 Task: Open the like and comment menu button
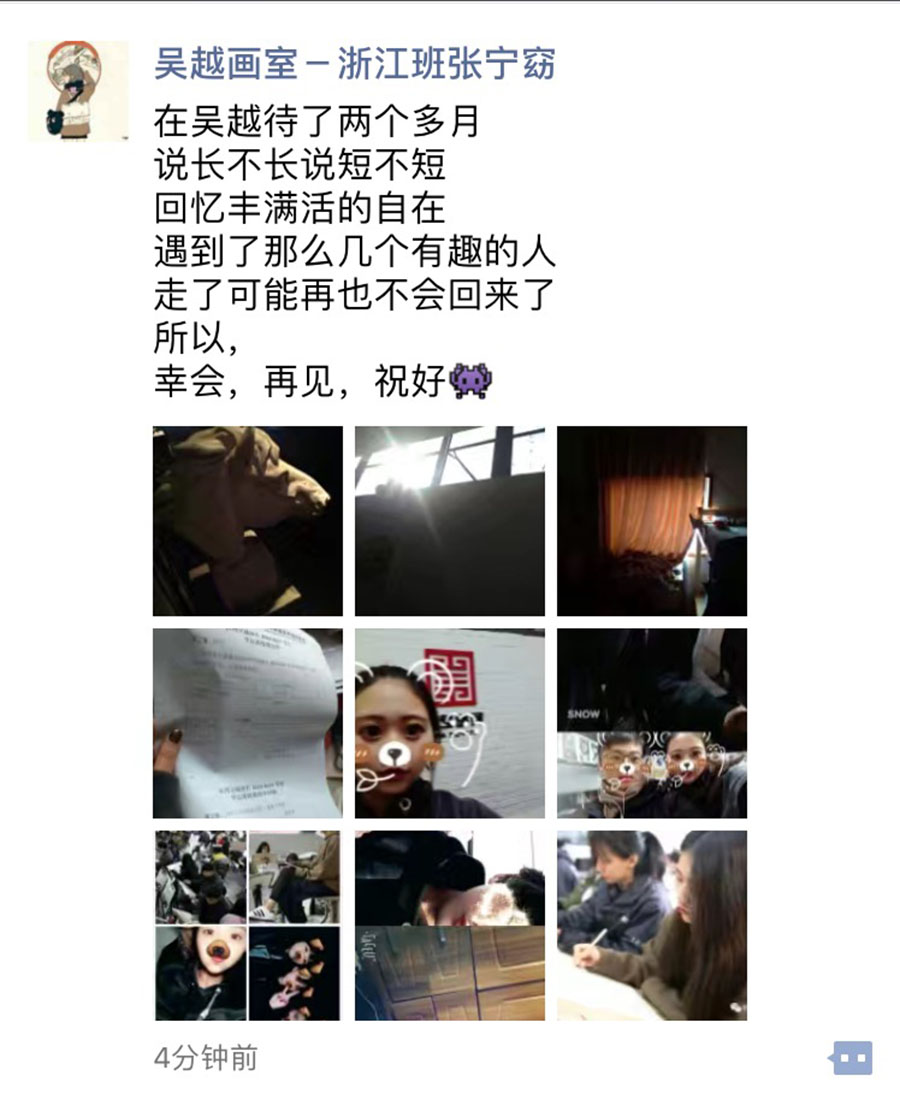(x=850, y=1057)
